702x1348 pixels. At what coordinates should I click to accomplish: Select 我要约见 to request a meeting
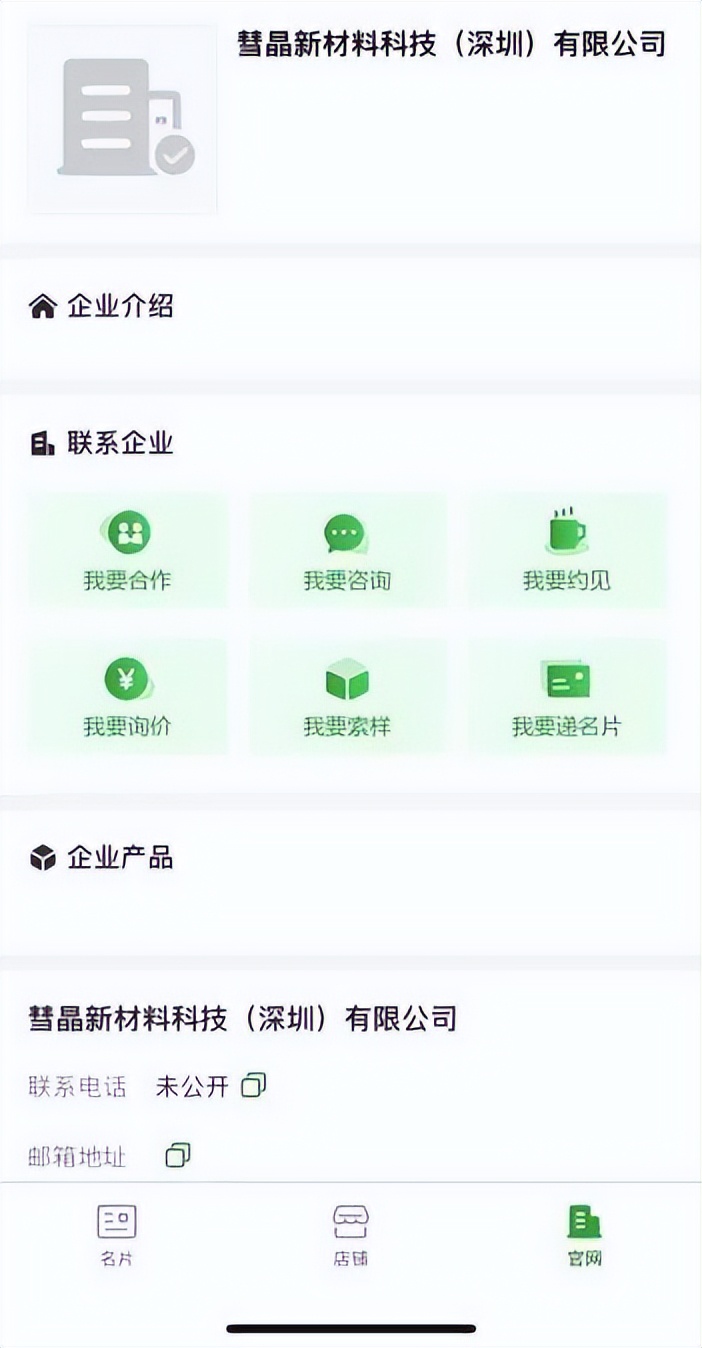point(567,551)
